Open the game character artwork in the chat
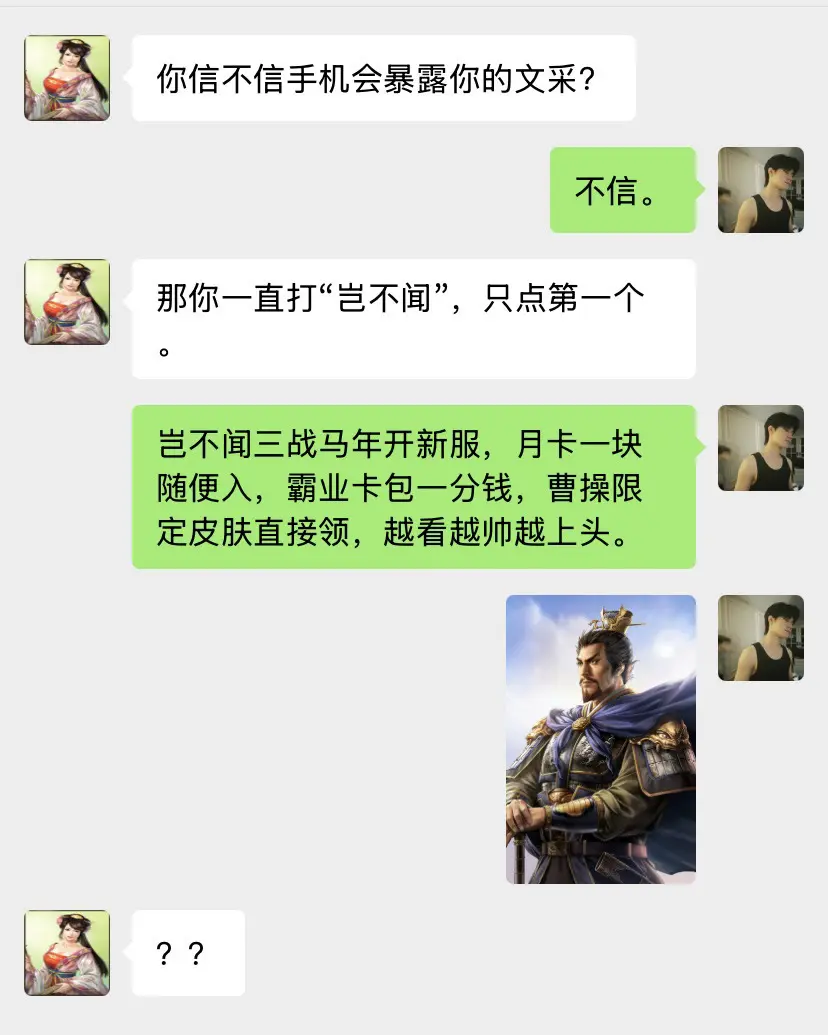828x1035 pixels. pos(600,740)
